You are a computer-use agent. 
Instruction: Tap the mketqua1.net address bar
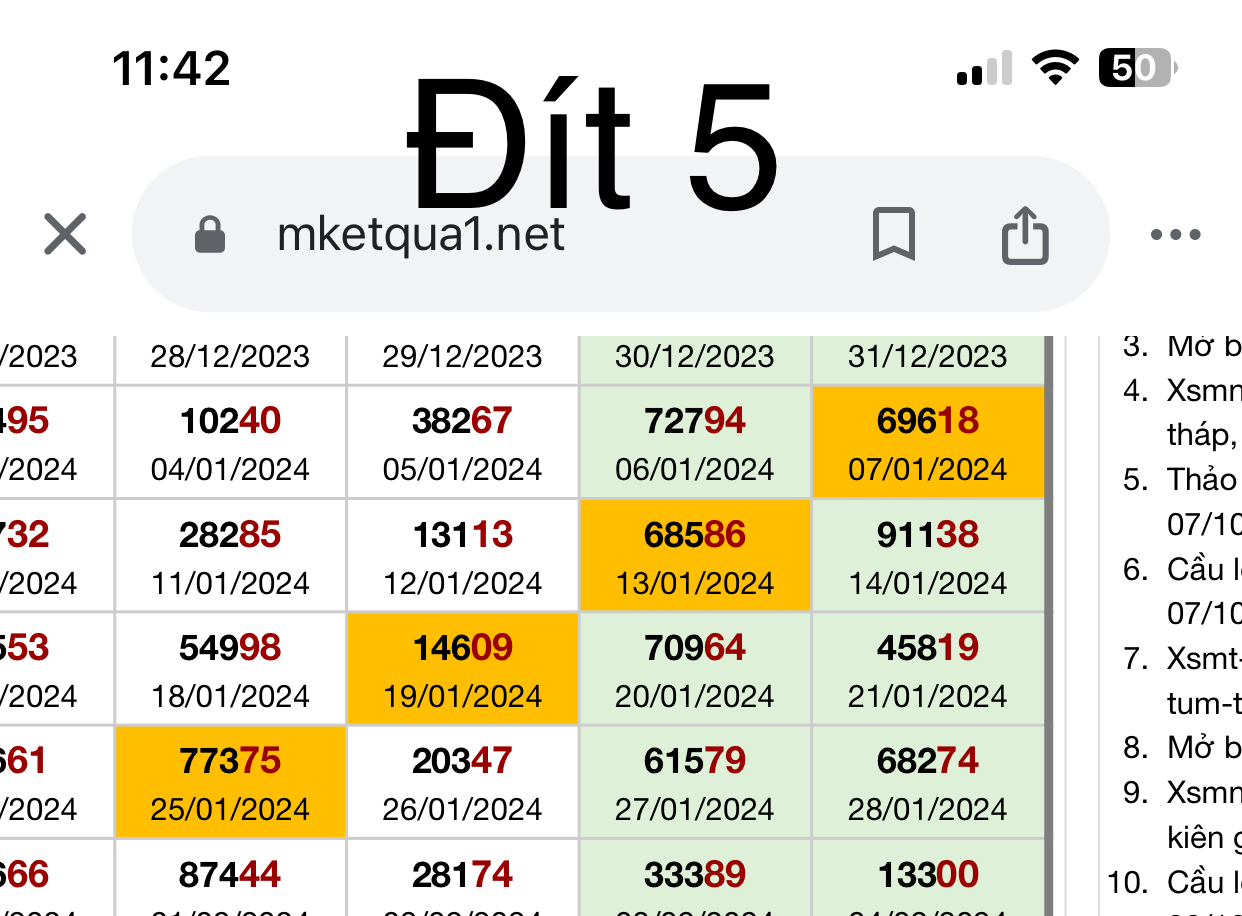420,235
